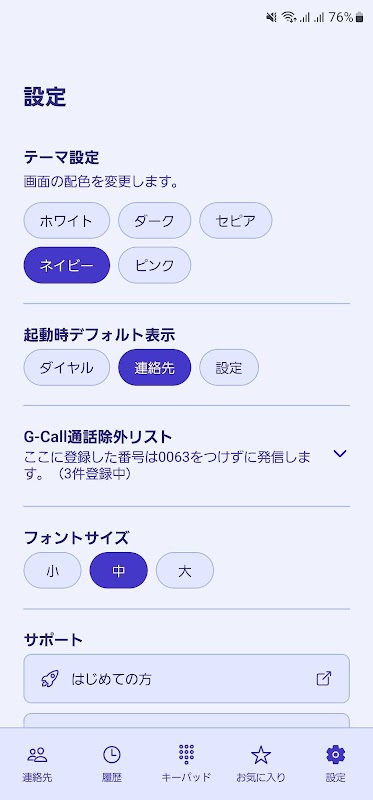Set font size to 小

(x=53, y=570)
